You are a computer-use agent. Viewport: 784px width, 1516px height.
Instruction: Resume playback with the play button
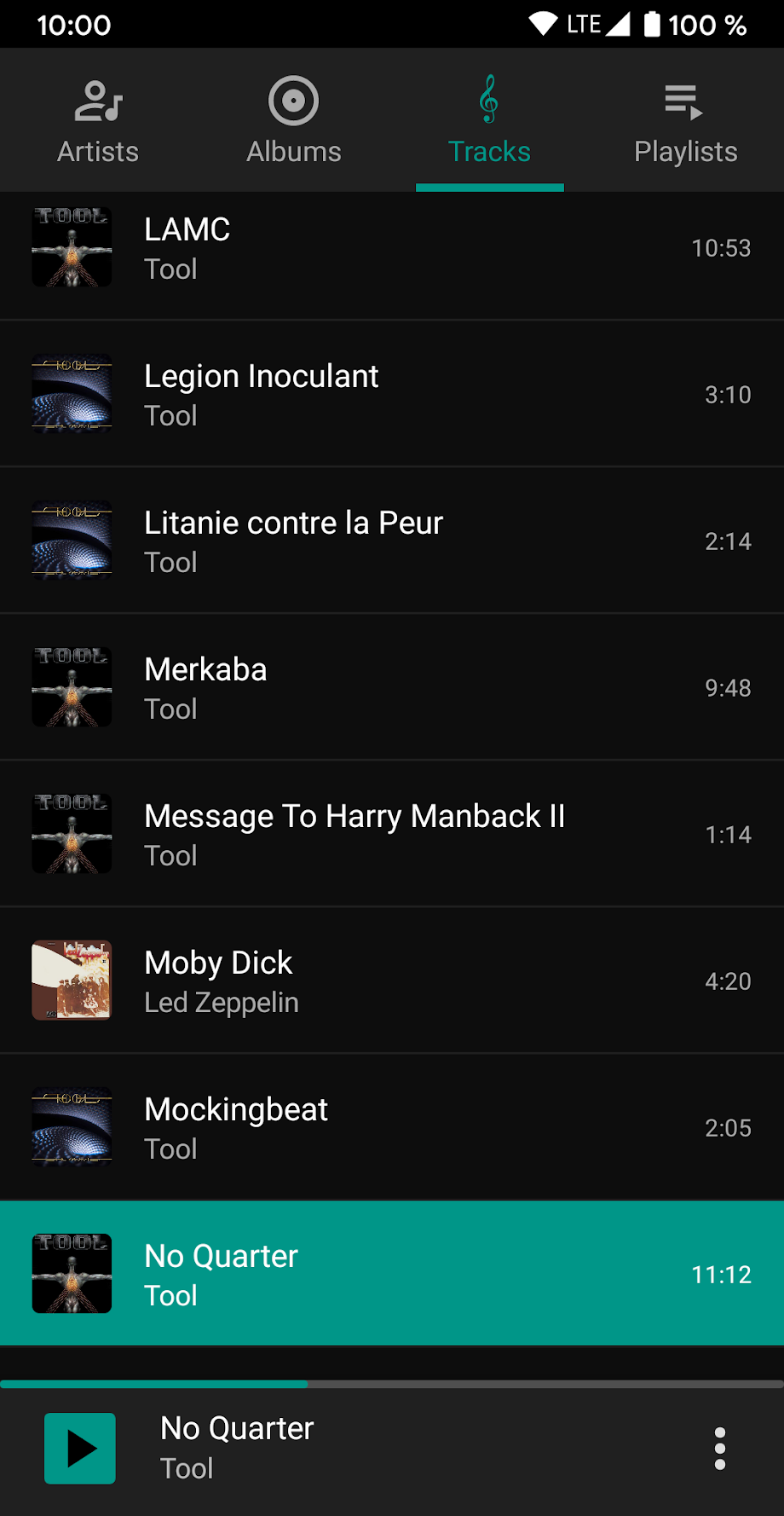(80, 1448)
